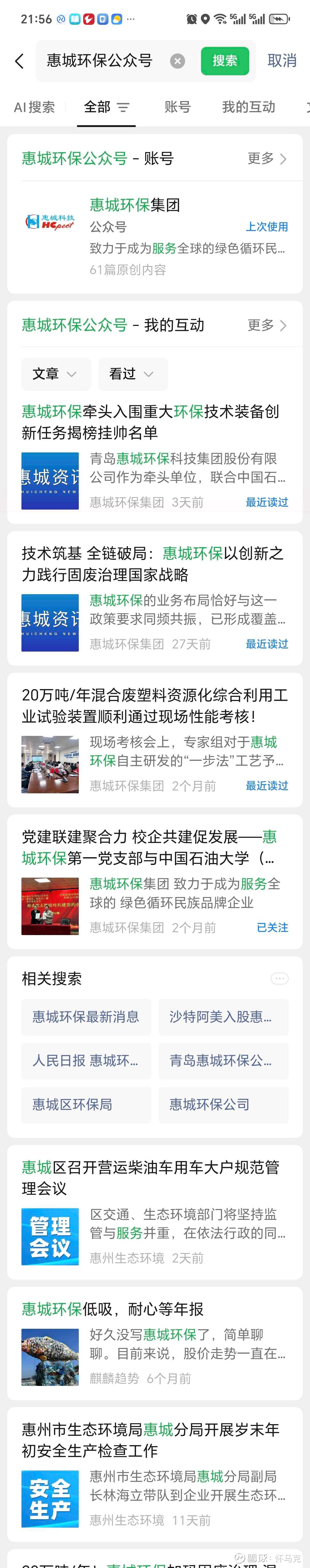Cancel the search with 取消
Viewport: 310px width, 1568px height.
tap(282, 61)
